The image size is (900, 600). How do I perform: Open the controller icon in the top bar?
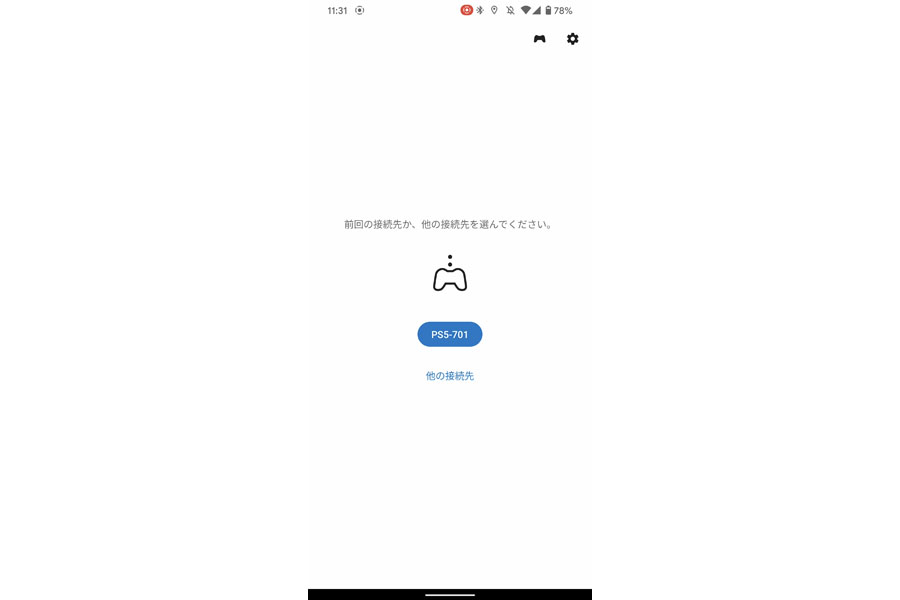coord(539,39)
